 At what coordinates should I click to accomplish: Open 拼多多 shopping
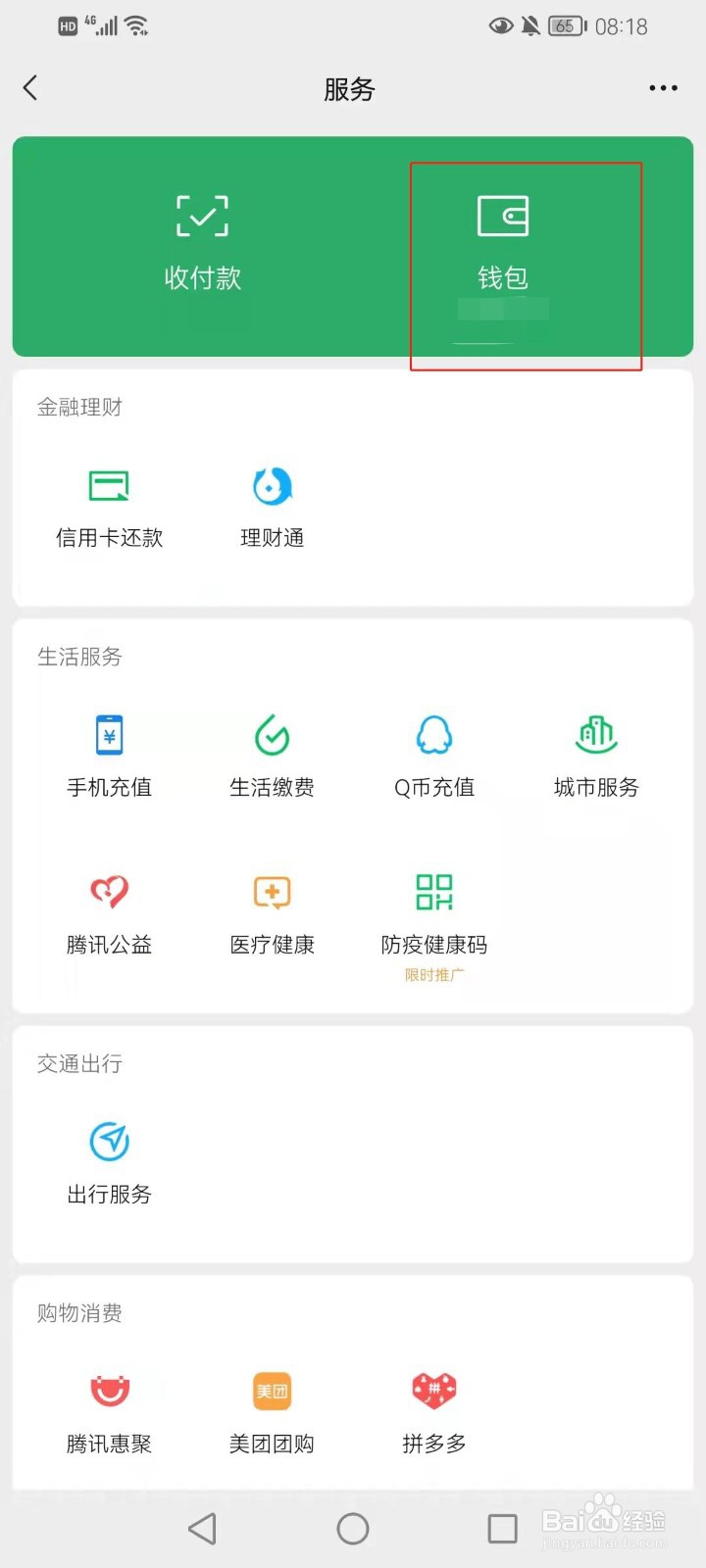click(x=434, y=1412)
